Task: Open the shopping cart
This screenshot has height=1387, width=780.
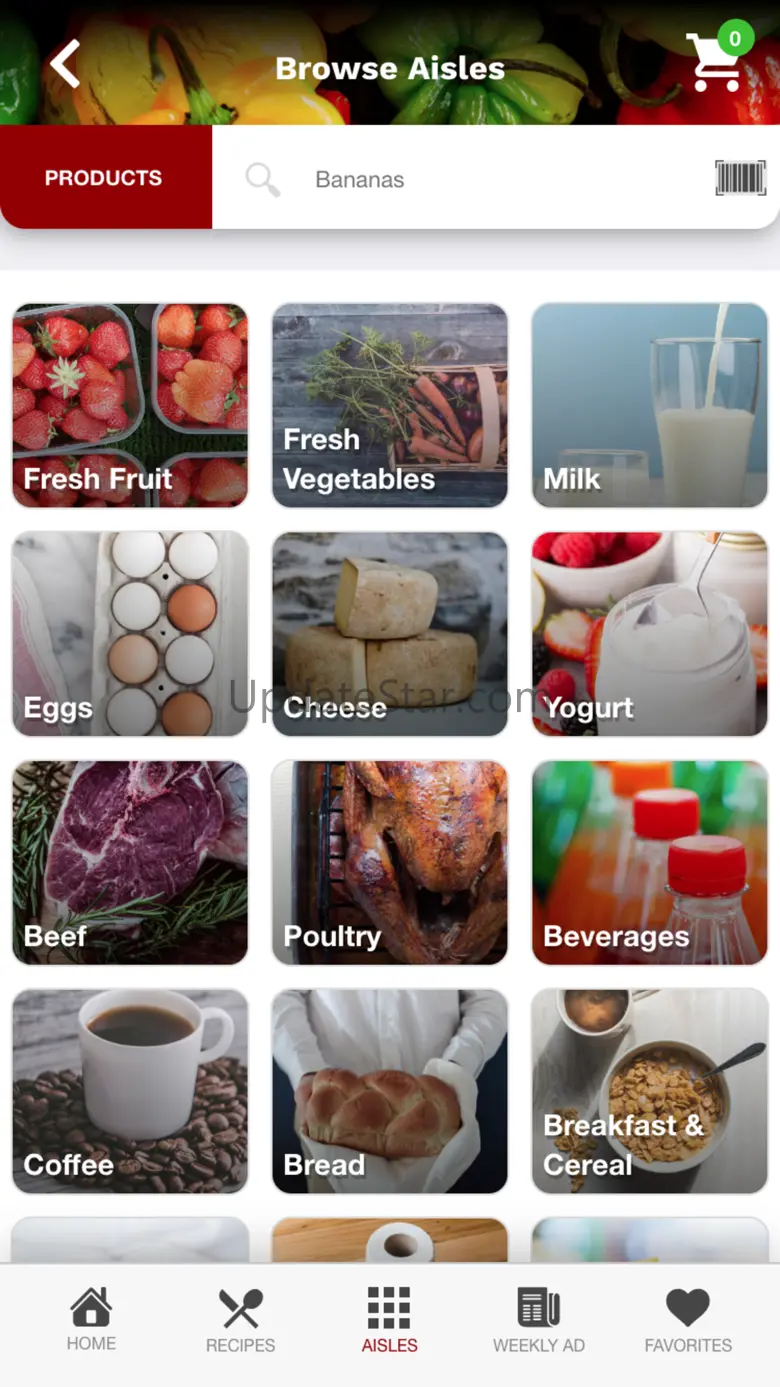Action: pyautogui.click(x=716, y=62)
